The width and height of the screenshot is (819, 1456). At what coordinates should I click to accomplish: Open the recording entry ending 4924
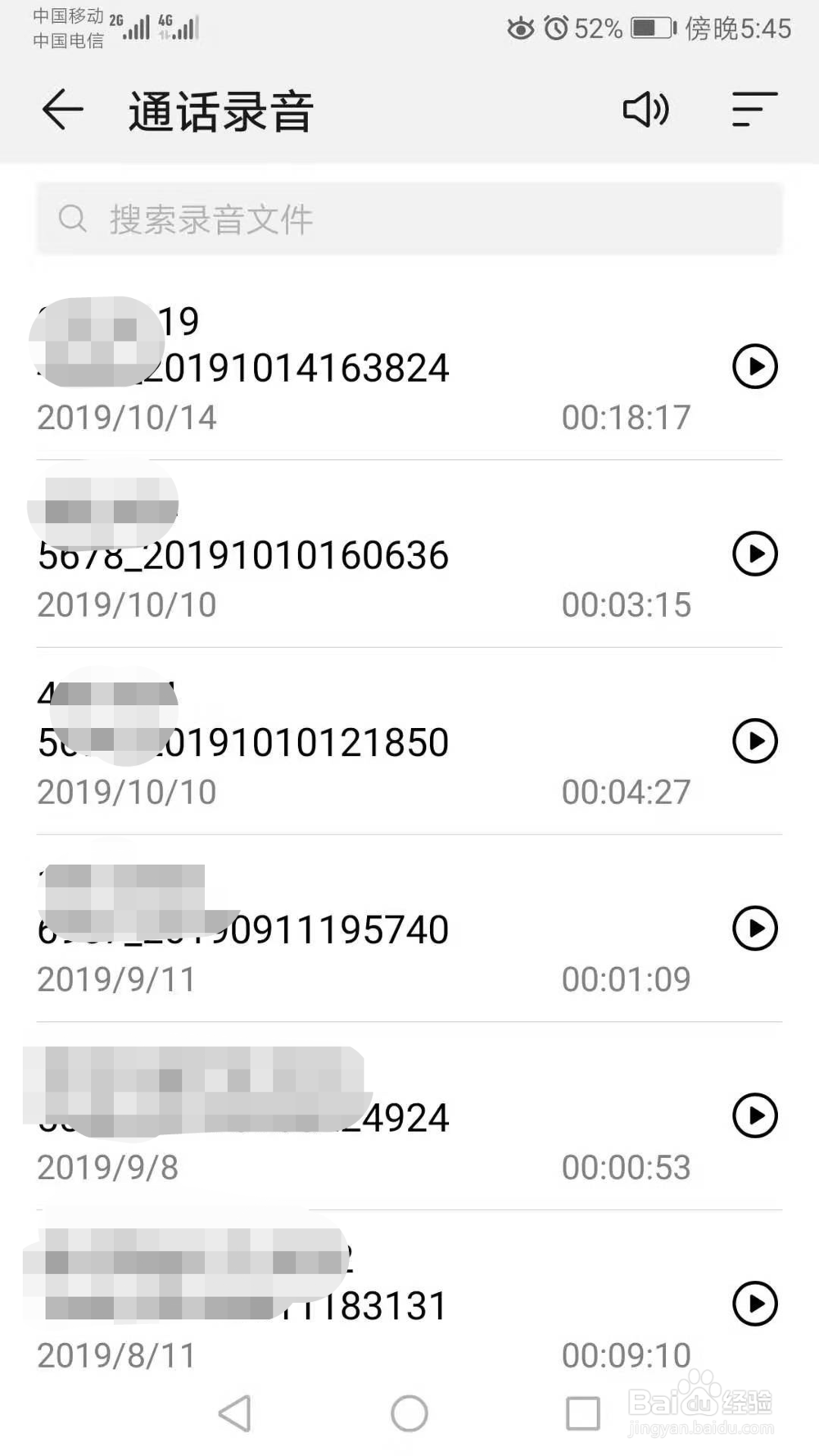pyautogui.click(x=328, y=1115)
